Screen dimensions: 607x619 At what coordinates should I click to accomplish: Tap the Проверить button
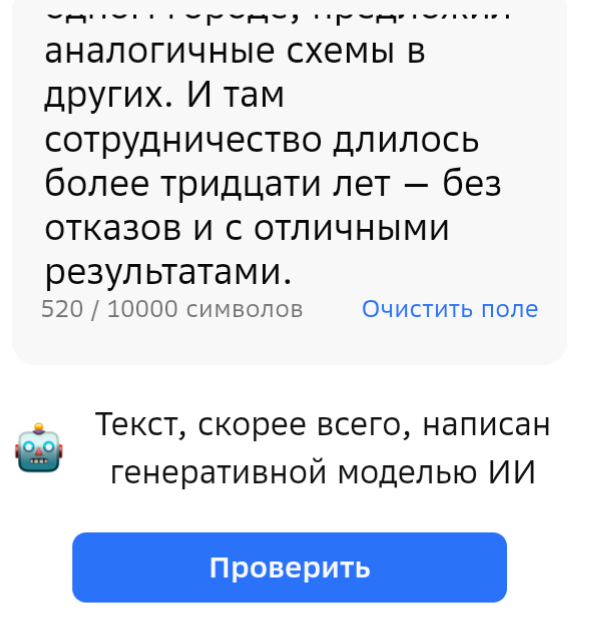pos(289,567)
